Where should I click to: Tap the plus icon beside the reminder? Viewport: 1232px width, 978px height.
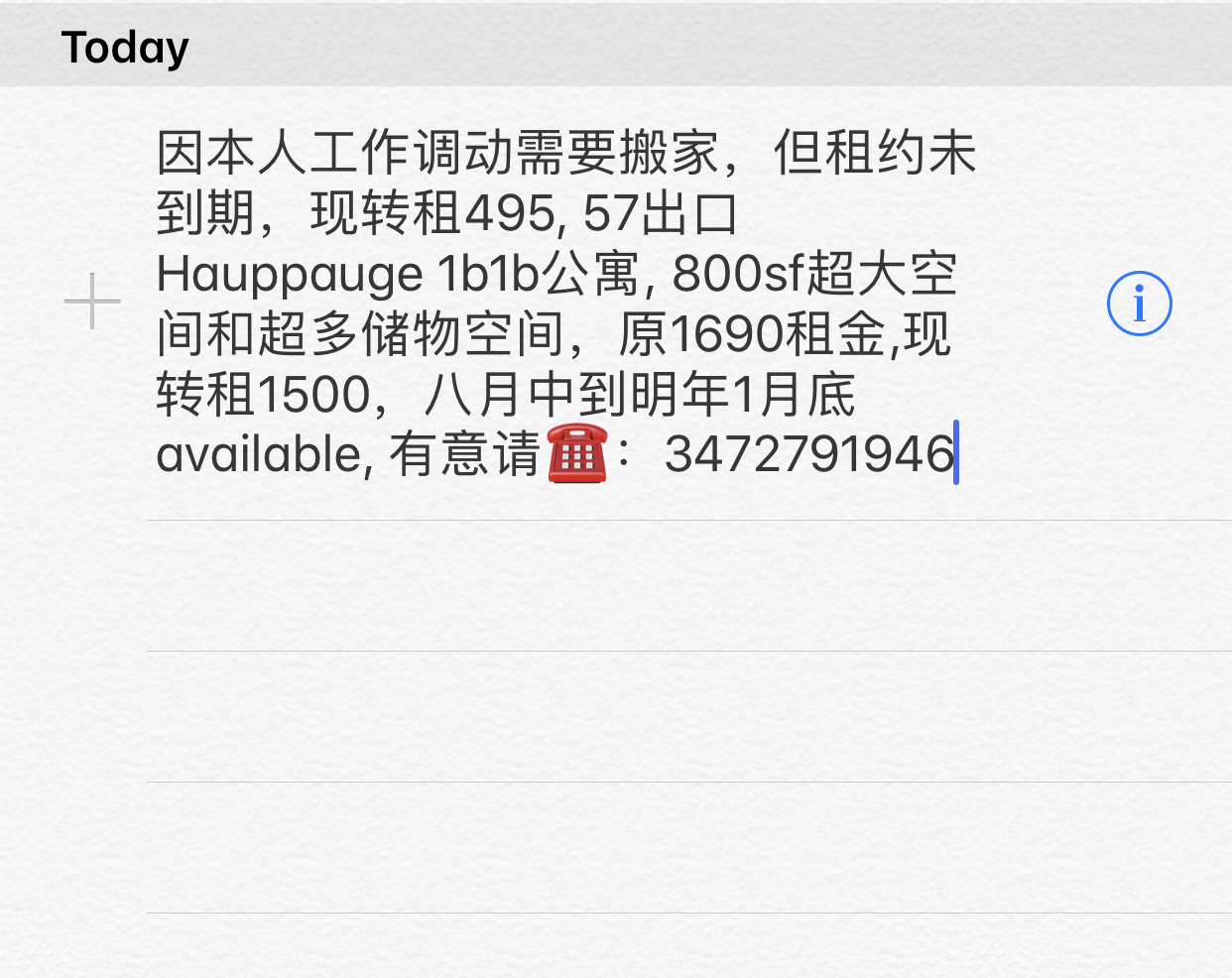click(x=92, y=302)
